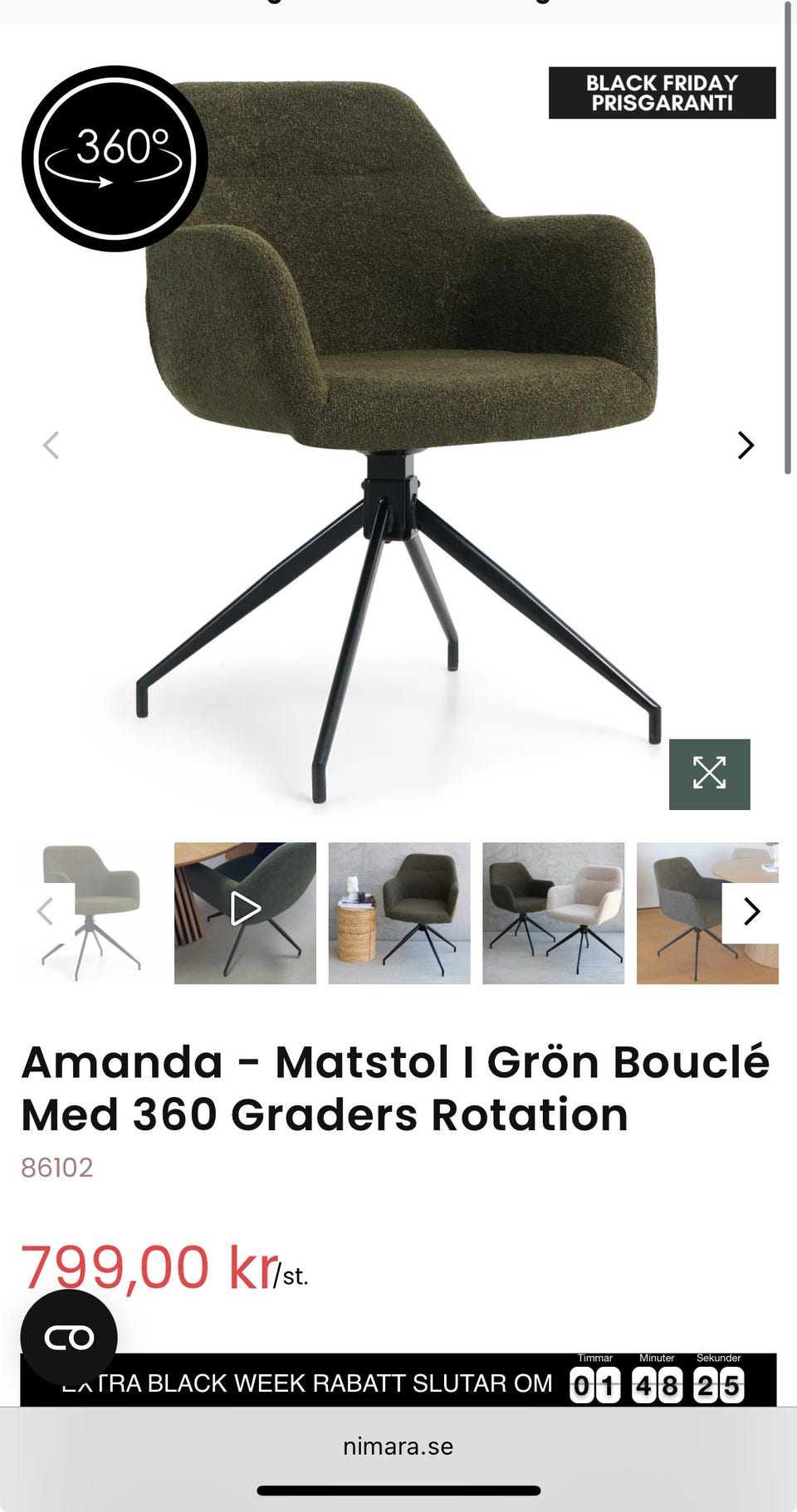
Task: Show the next main product image
Action: (x=746, y=446)
